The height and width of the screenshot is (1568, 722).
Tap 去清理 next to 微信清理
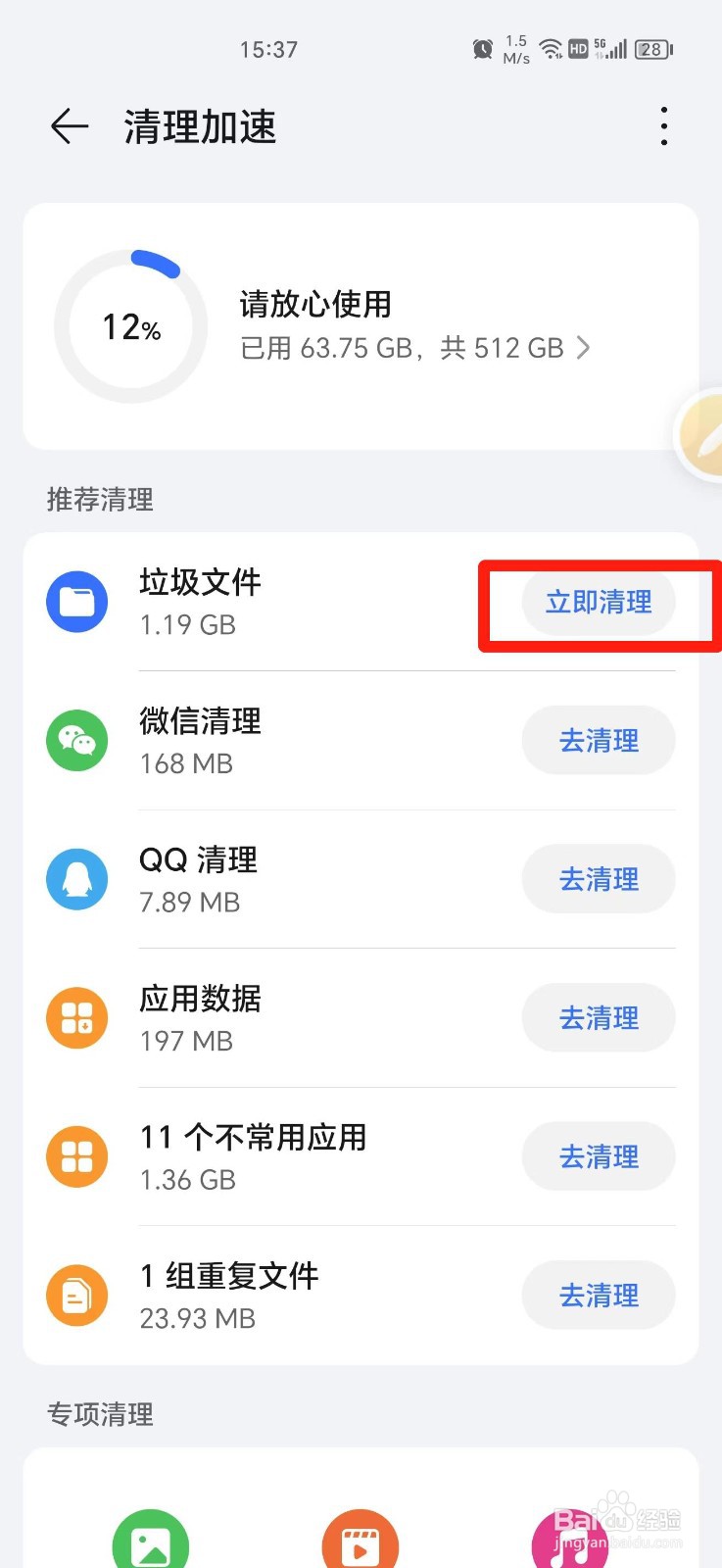[x=599, y=741]
